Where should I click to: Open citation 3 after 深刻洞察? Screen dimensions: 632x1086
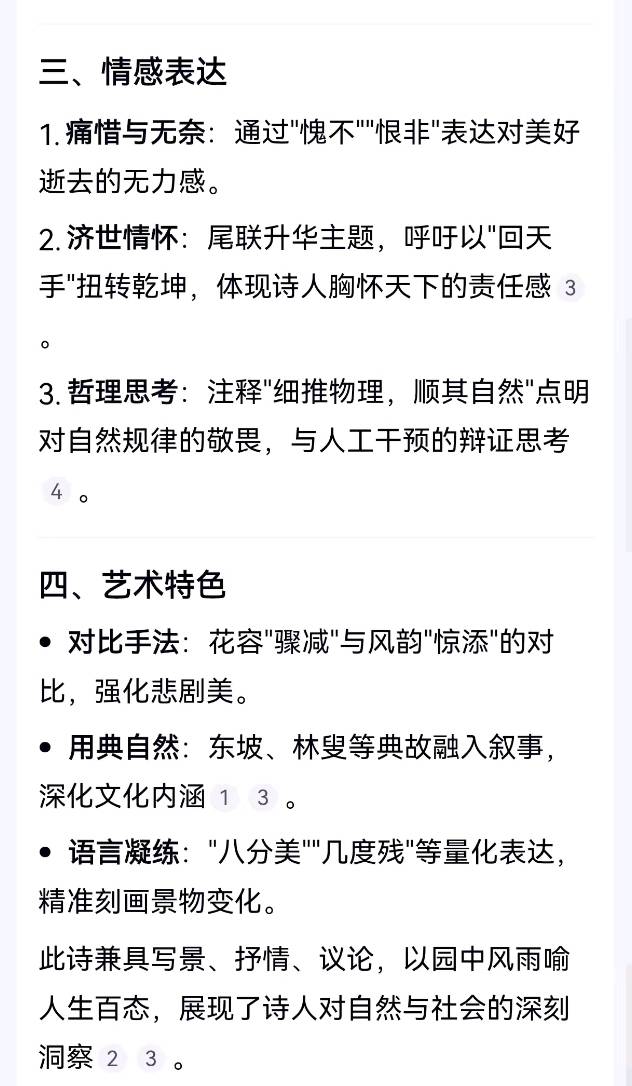tap(150, 1059)
